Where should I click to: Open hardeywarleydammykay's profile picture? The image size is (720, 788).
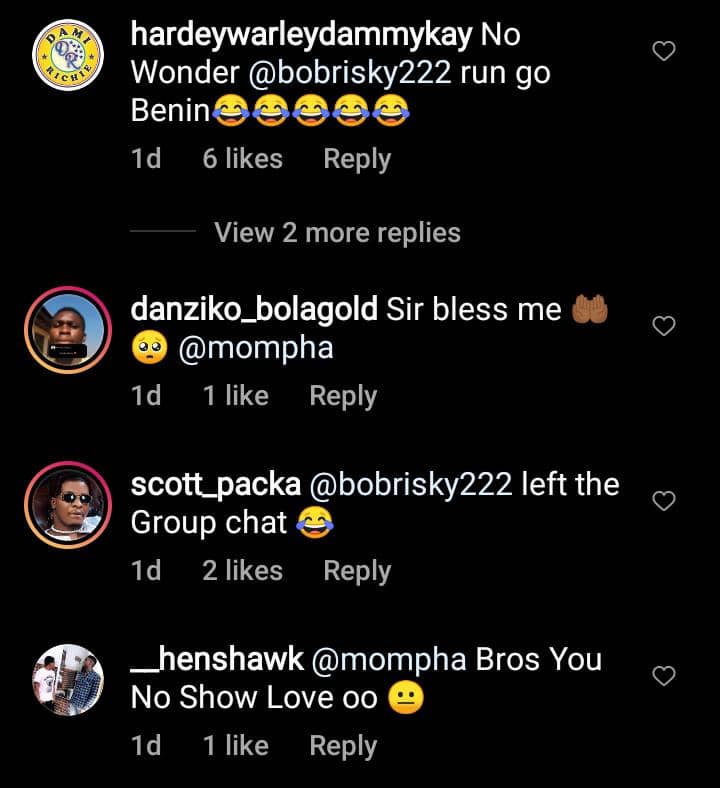(68, 55)
